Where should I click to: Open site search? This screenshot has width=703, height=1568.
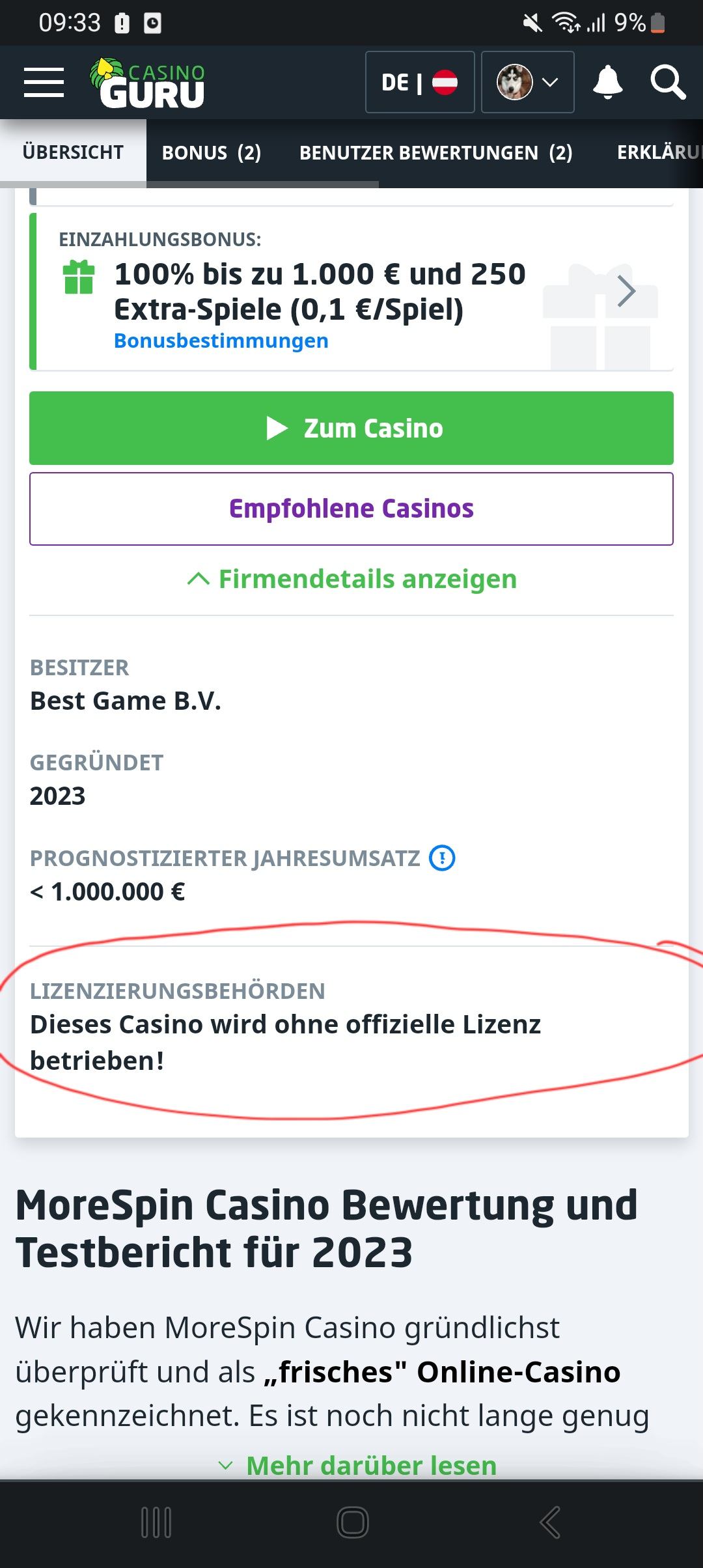click(x=668, y=83)
